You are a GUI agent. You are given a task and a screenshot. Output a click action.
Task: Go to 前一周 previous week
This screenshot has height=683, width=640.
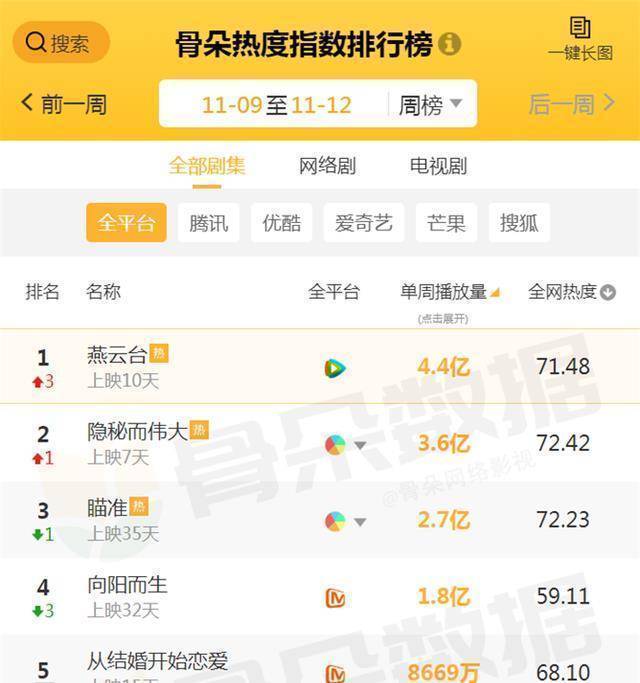click(64, 104)
